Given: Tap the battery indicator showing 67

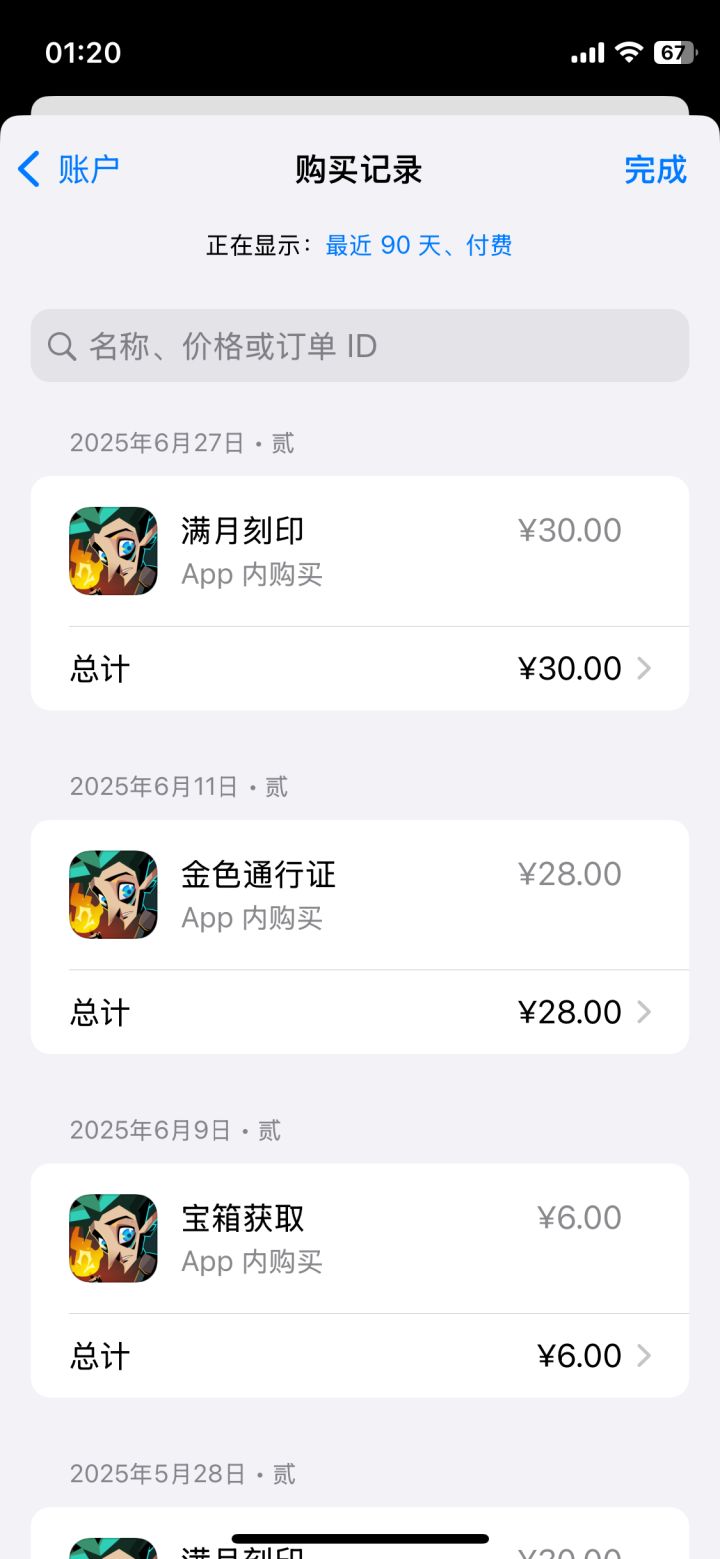Looking at the screenshot, I should [x=672, y=52].
